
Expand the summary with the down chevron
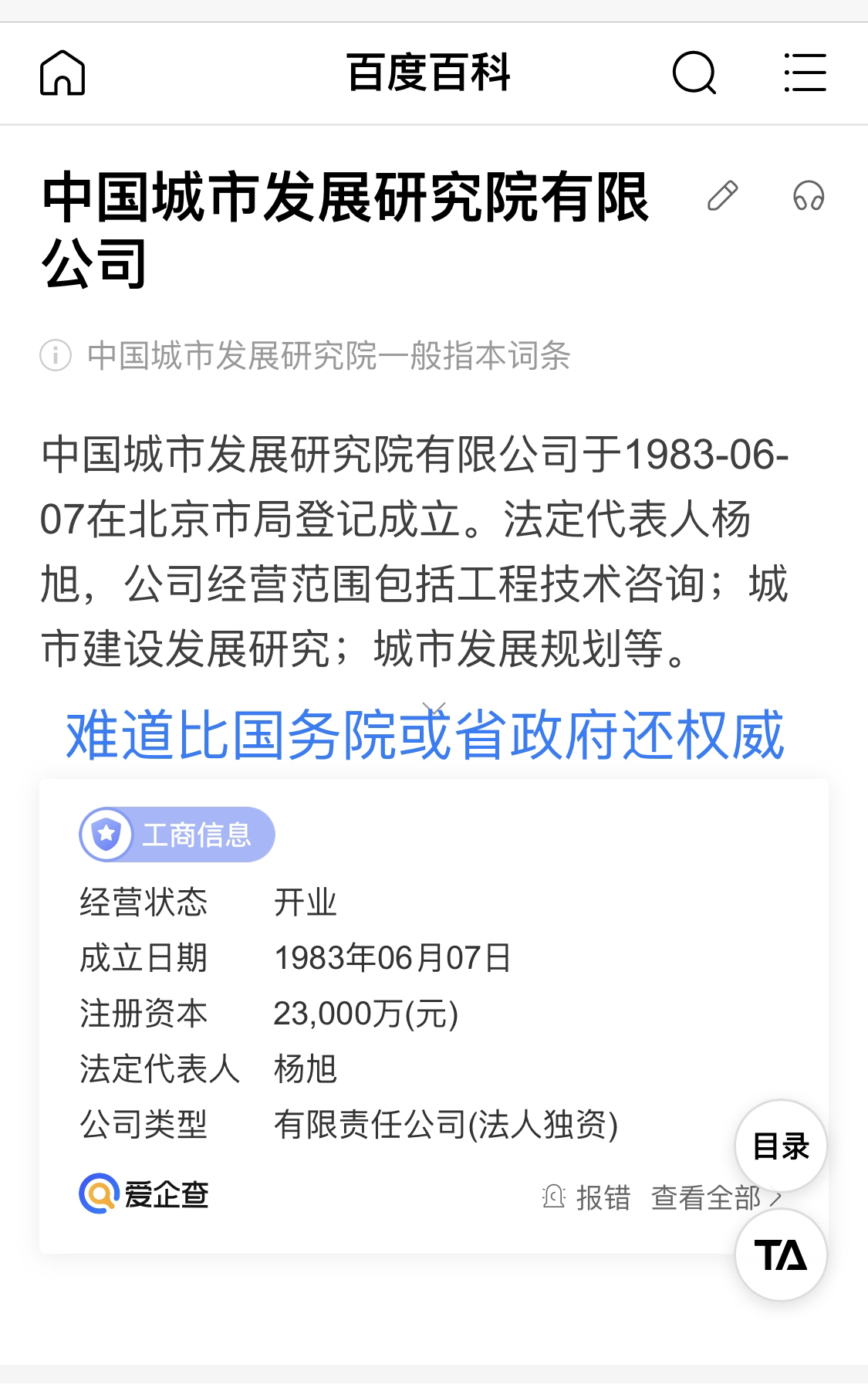(x=434, y=708)
